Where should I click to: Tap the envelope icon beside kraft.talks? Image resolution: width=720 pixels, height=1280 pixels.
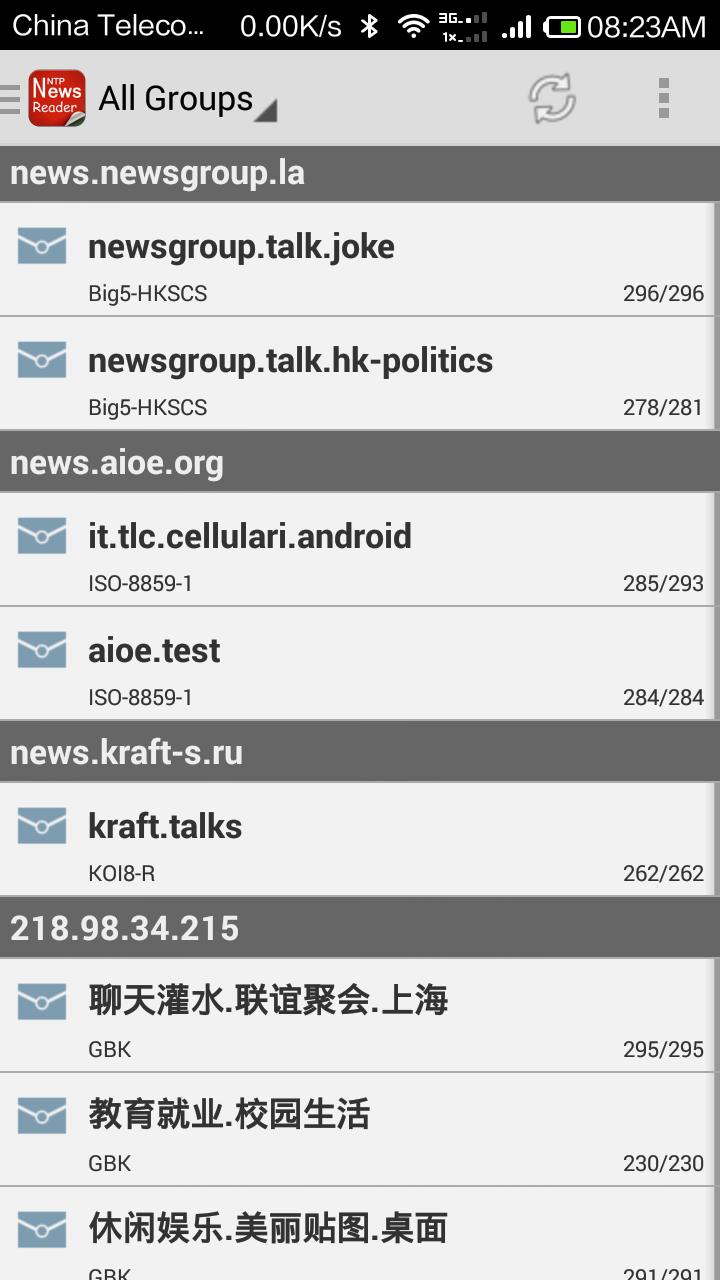[x=41, y=825]
